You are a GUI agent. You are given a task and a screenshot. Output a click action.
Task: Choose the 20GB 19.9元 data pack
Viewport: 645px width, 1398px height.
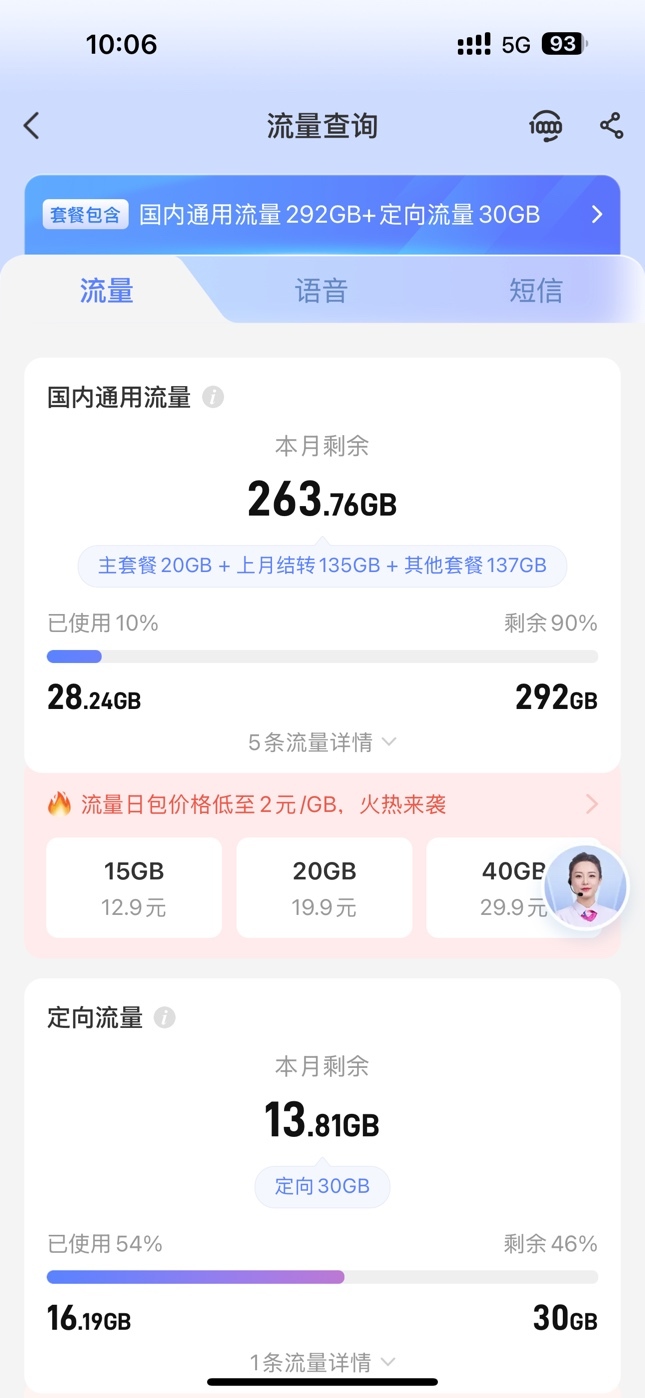click(x=324, y=888)
